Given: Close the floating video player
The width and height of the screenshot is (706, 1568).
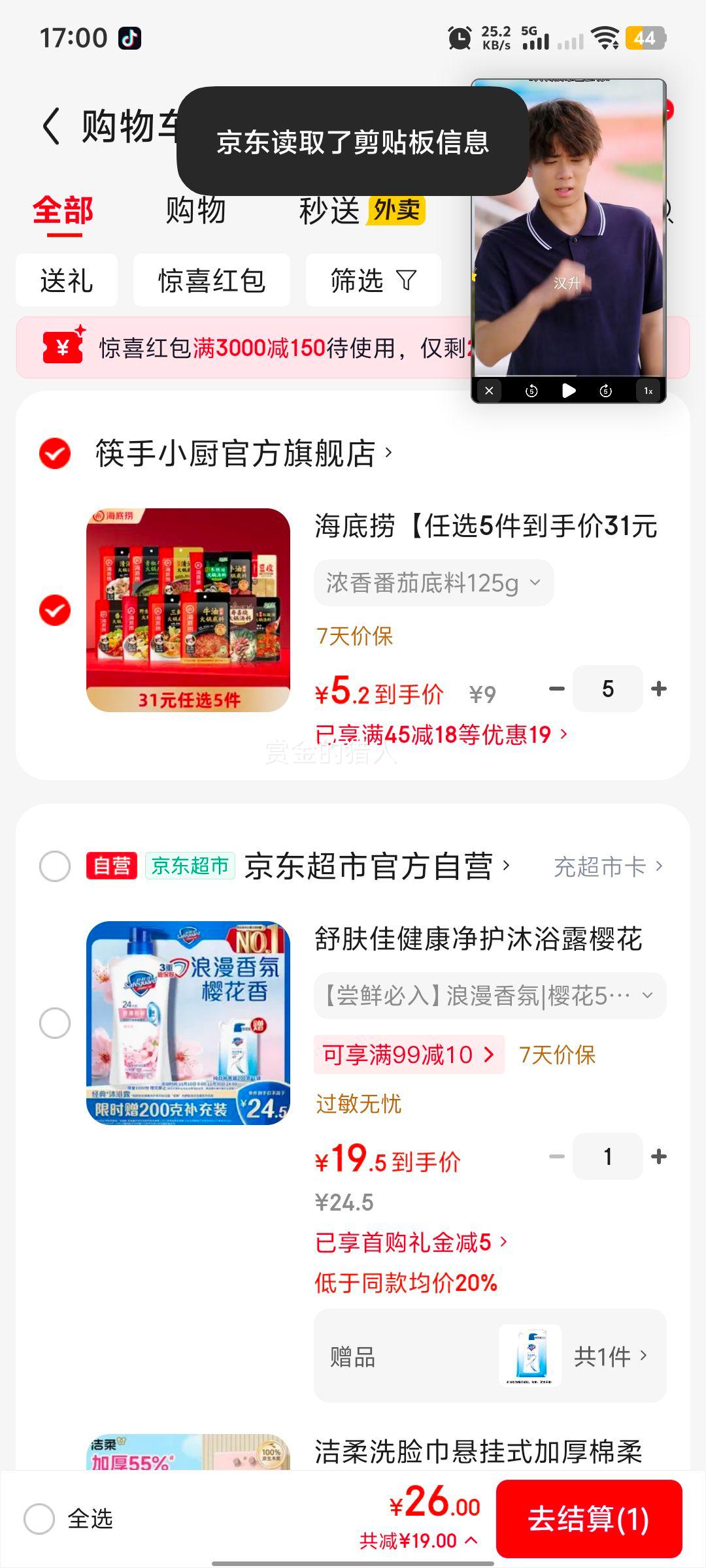Looking at the screenshot, I should tap(489, 390).
